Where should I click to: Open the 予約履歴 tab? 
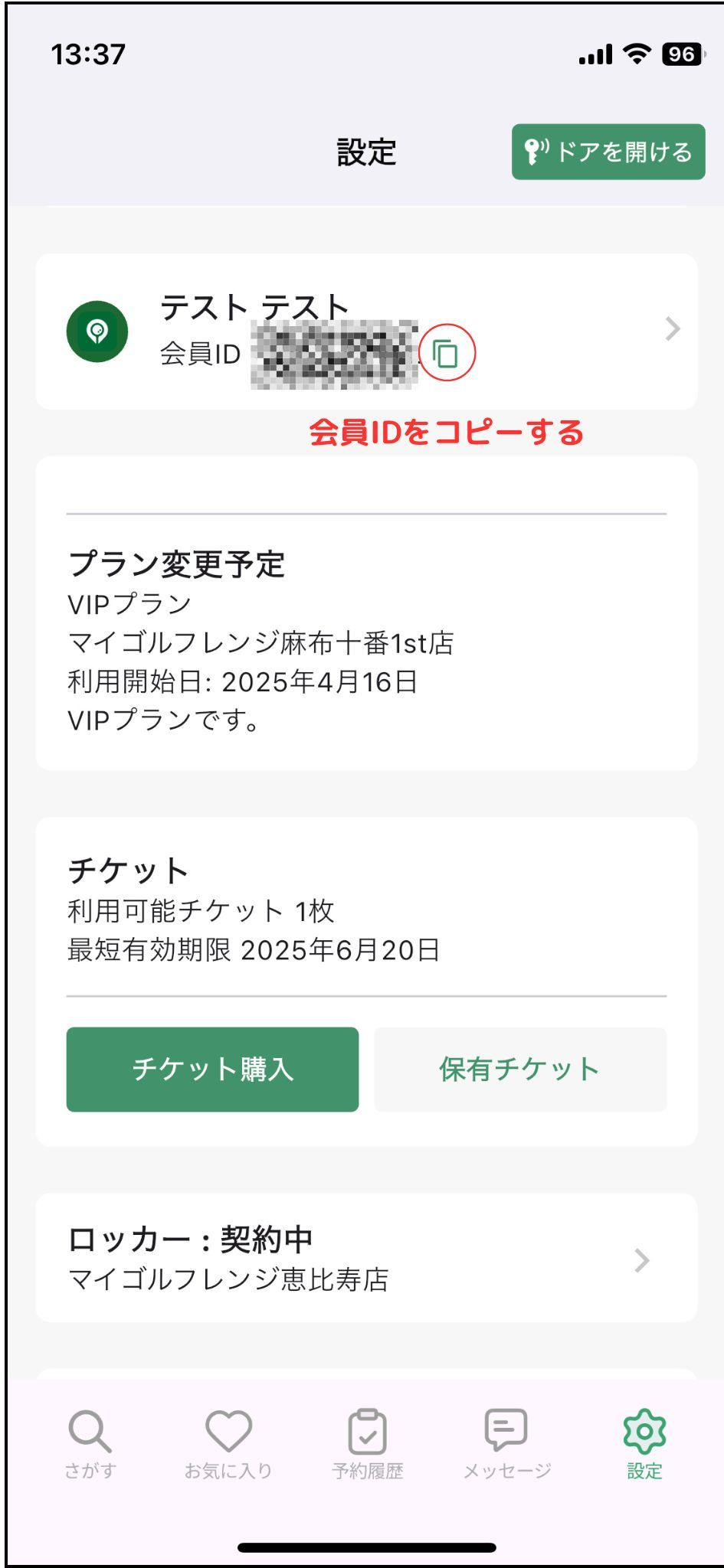pos(367,1444)
